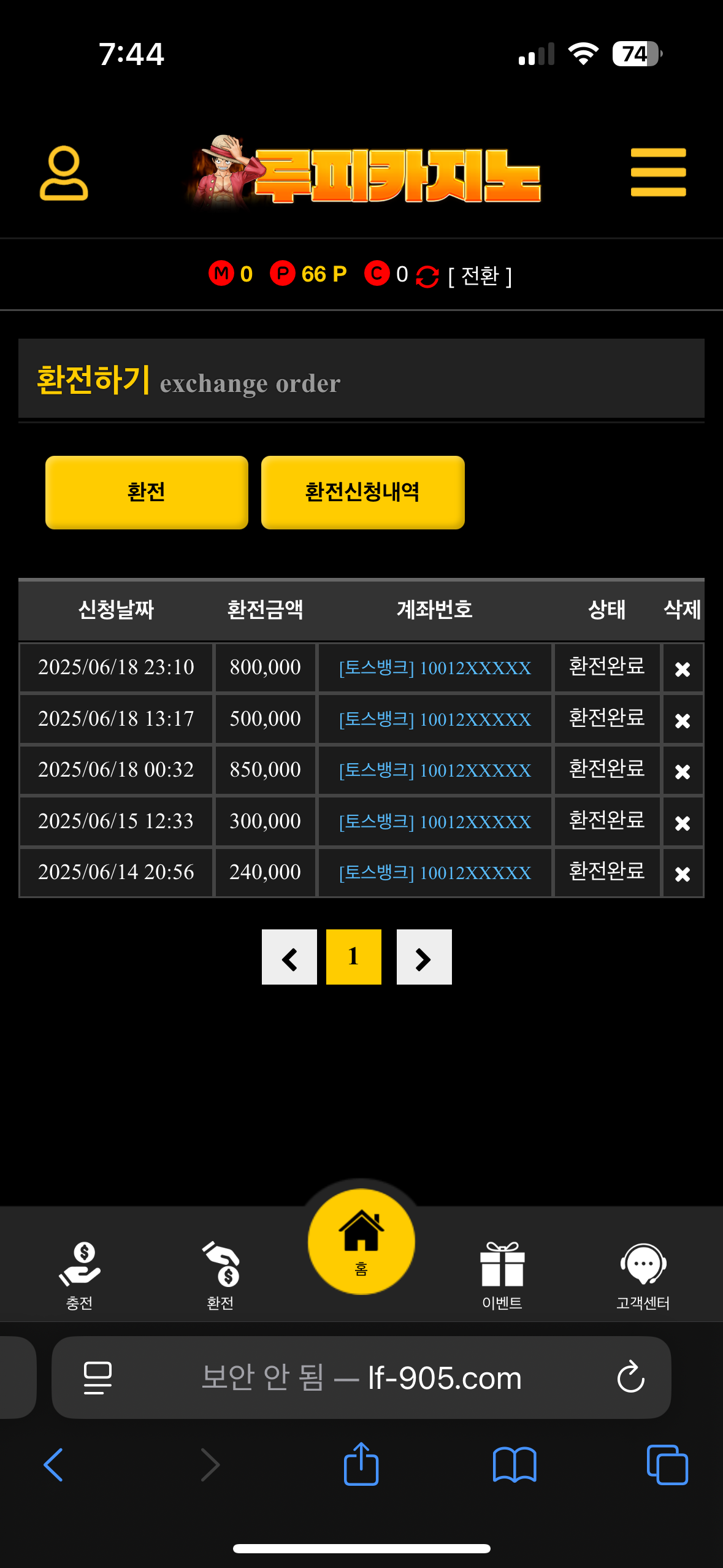Remove the 850,000 exchange entry
The width and height of the screenshot is (723, 1568).
pyautogui.click(x=683, y=771)
